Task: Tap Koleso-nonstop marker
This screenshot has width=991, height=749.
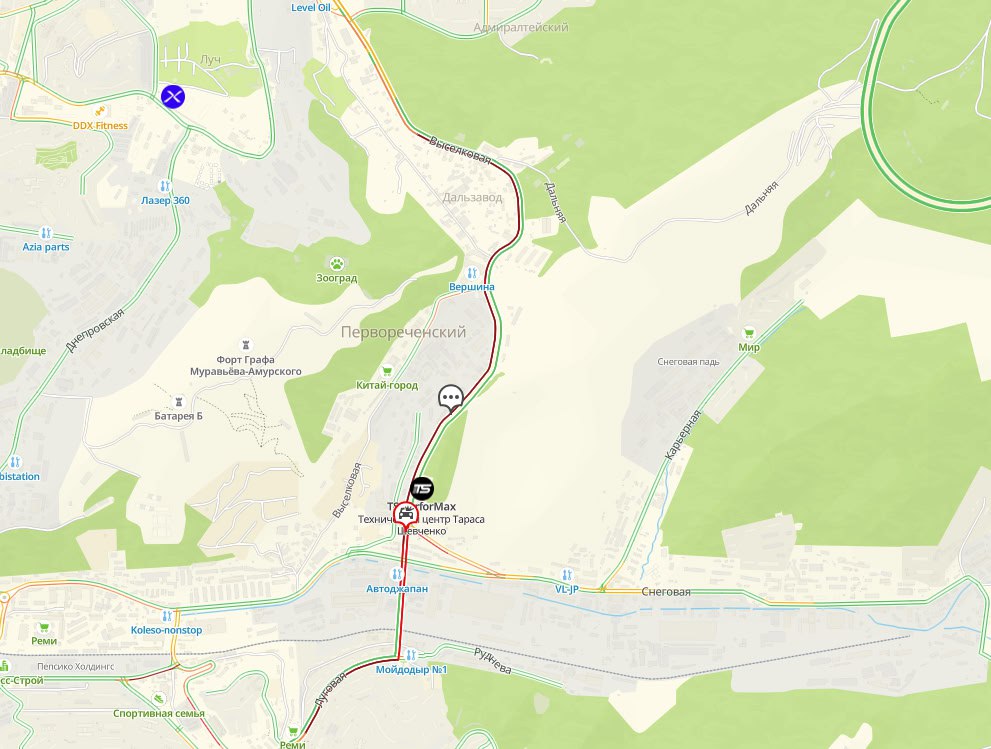Action: coord(166,617)
